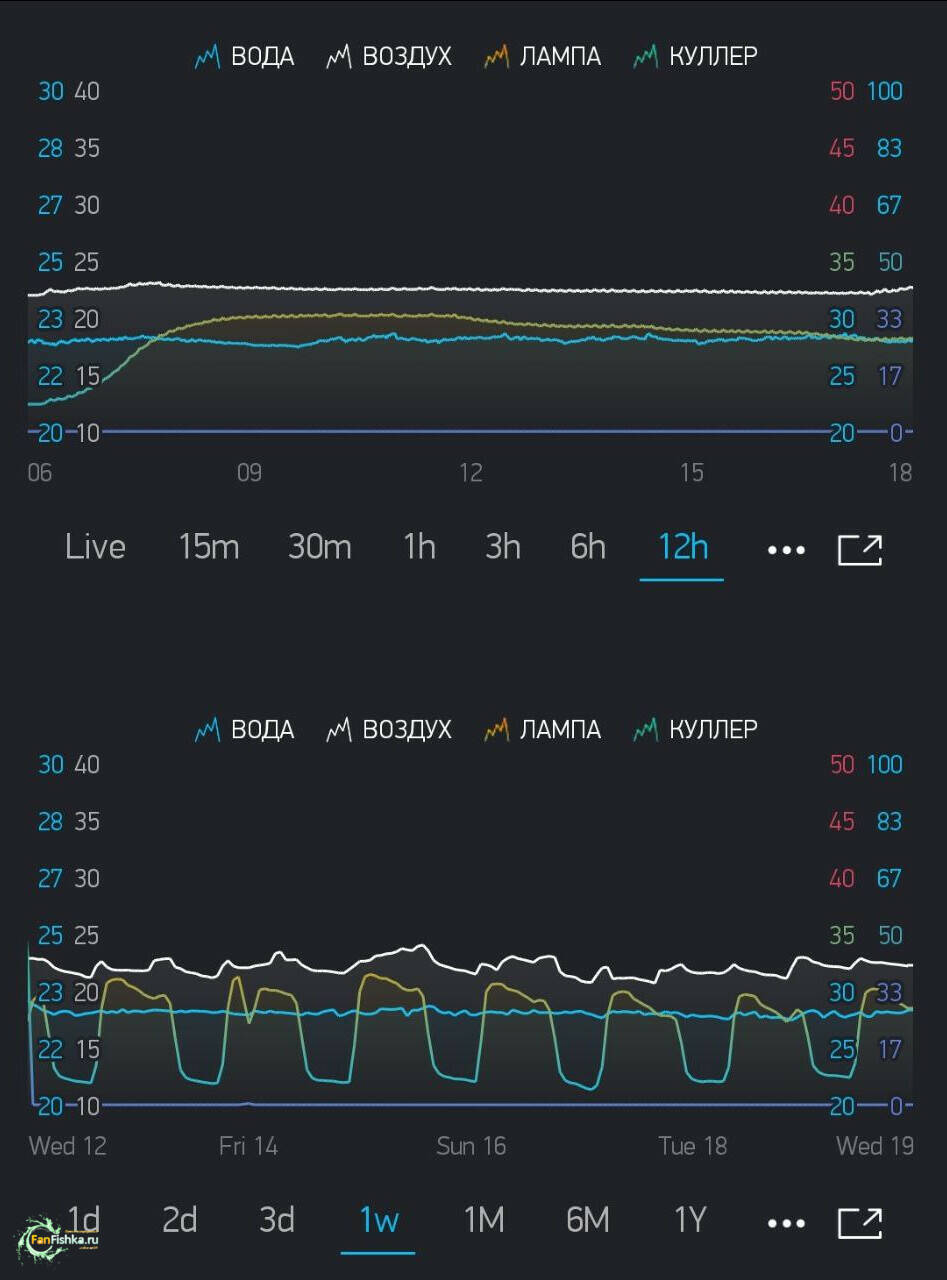Viewport: 947px width, 1280px height.
Task: Select the 1w range tab
Action: coord(379,1221)
